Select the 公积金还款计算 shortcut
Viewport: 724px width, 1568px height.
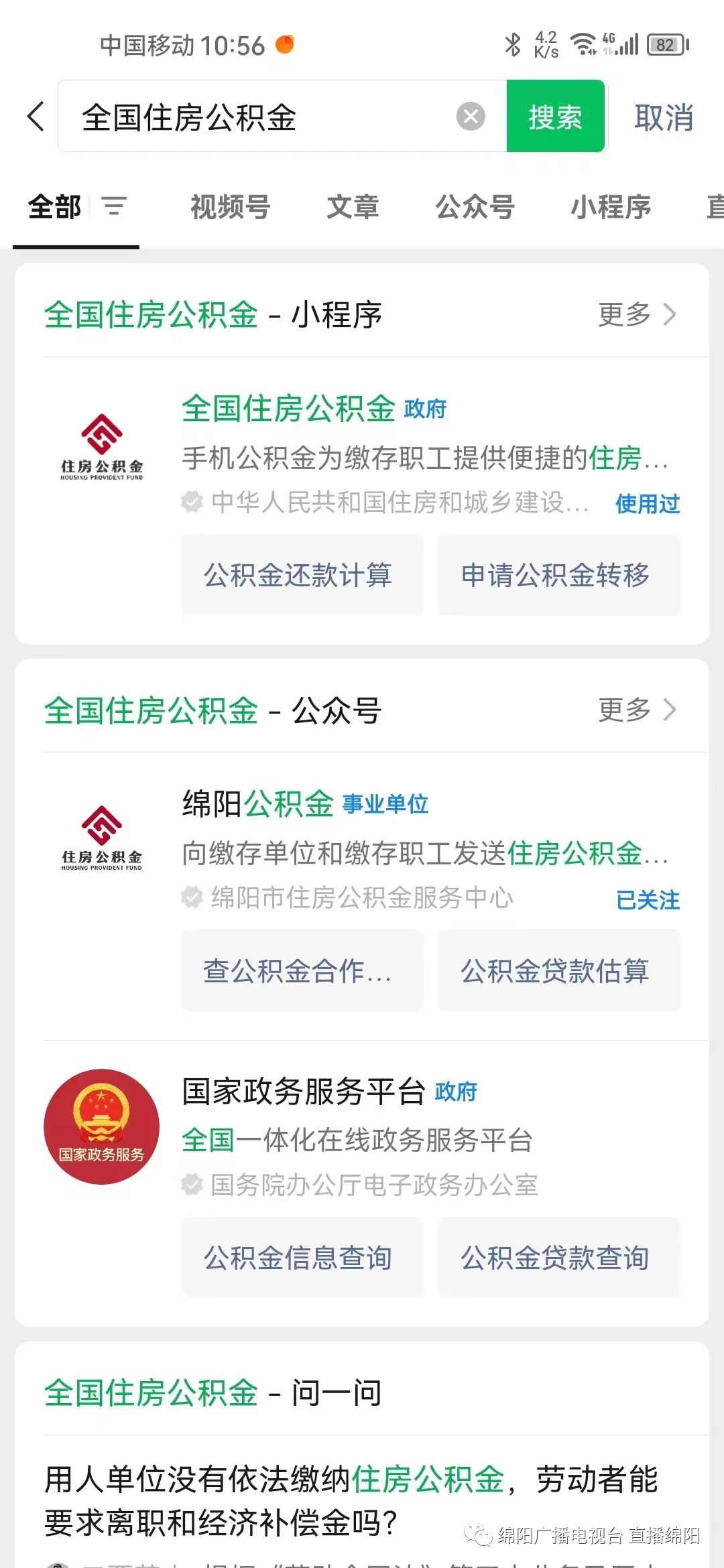302,575
